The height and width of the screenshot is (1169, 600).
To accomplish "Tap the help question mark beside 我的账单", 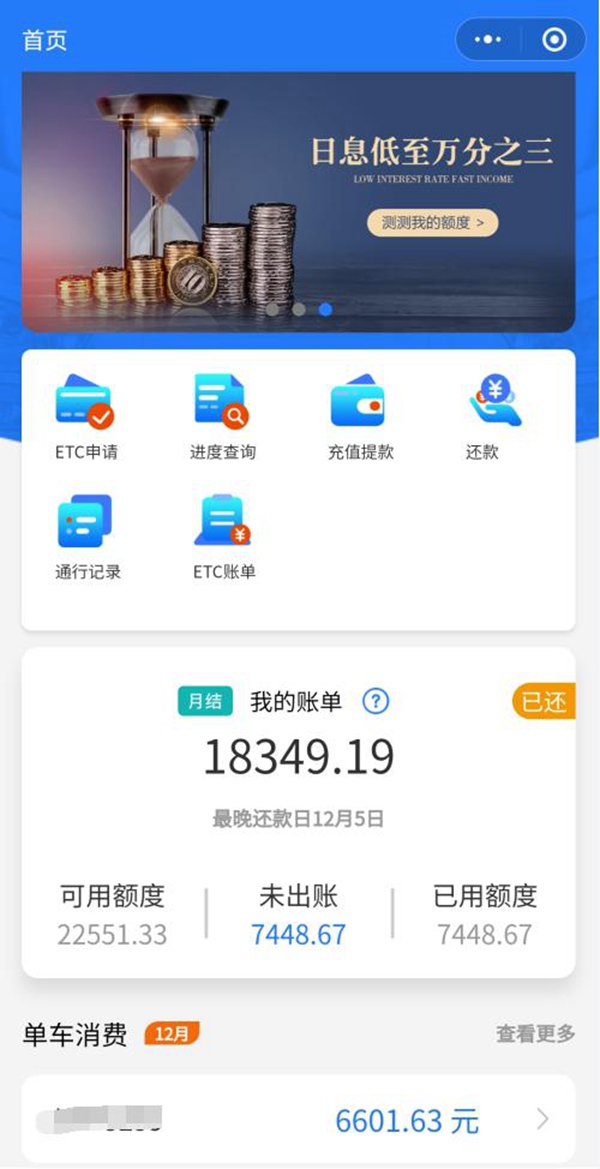I will [x=376, y=702].
